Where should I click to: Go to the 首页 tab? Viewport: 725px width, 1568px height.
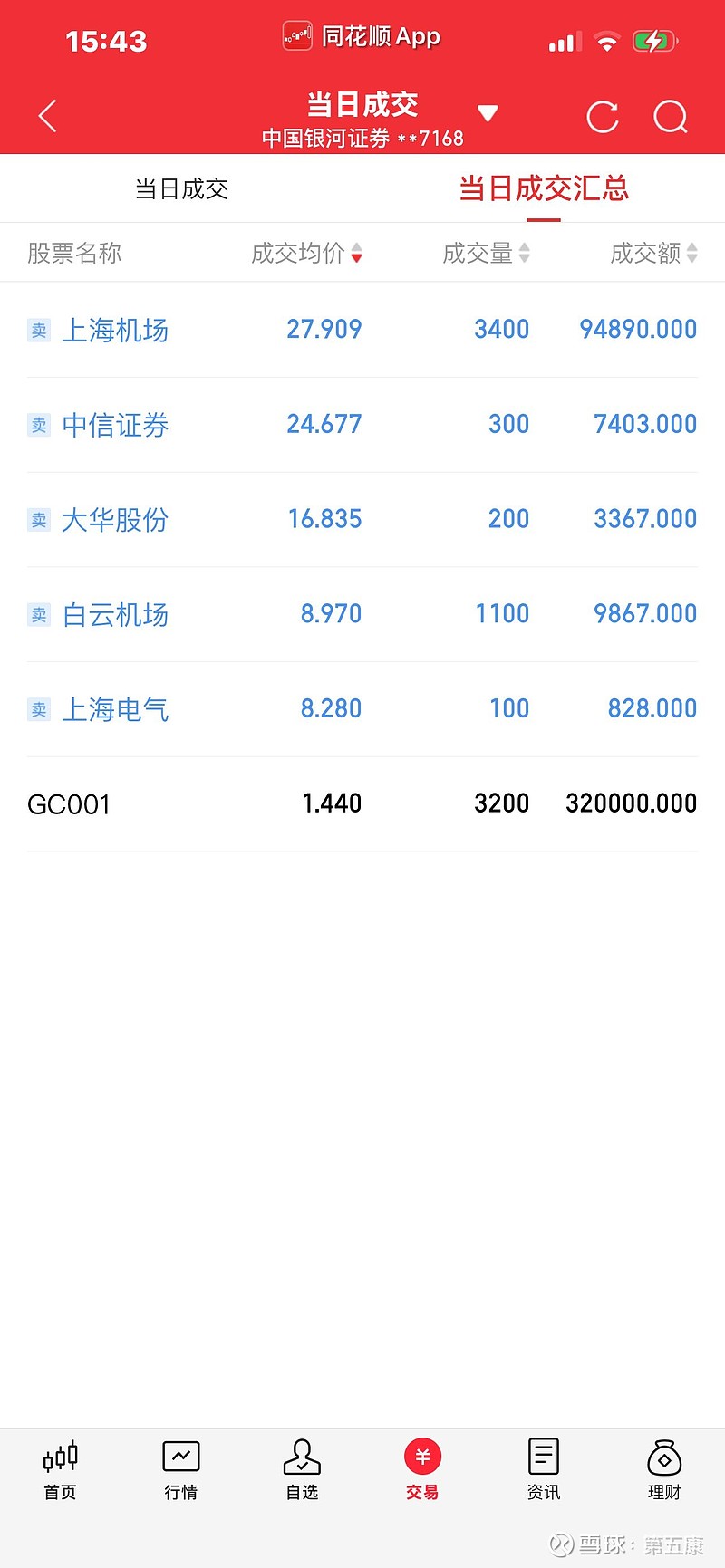click(x=61, y=1471)
